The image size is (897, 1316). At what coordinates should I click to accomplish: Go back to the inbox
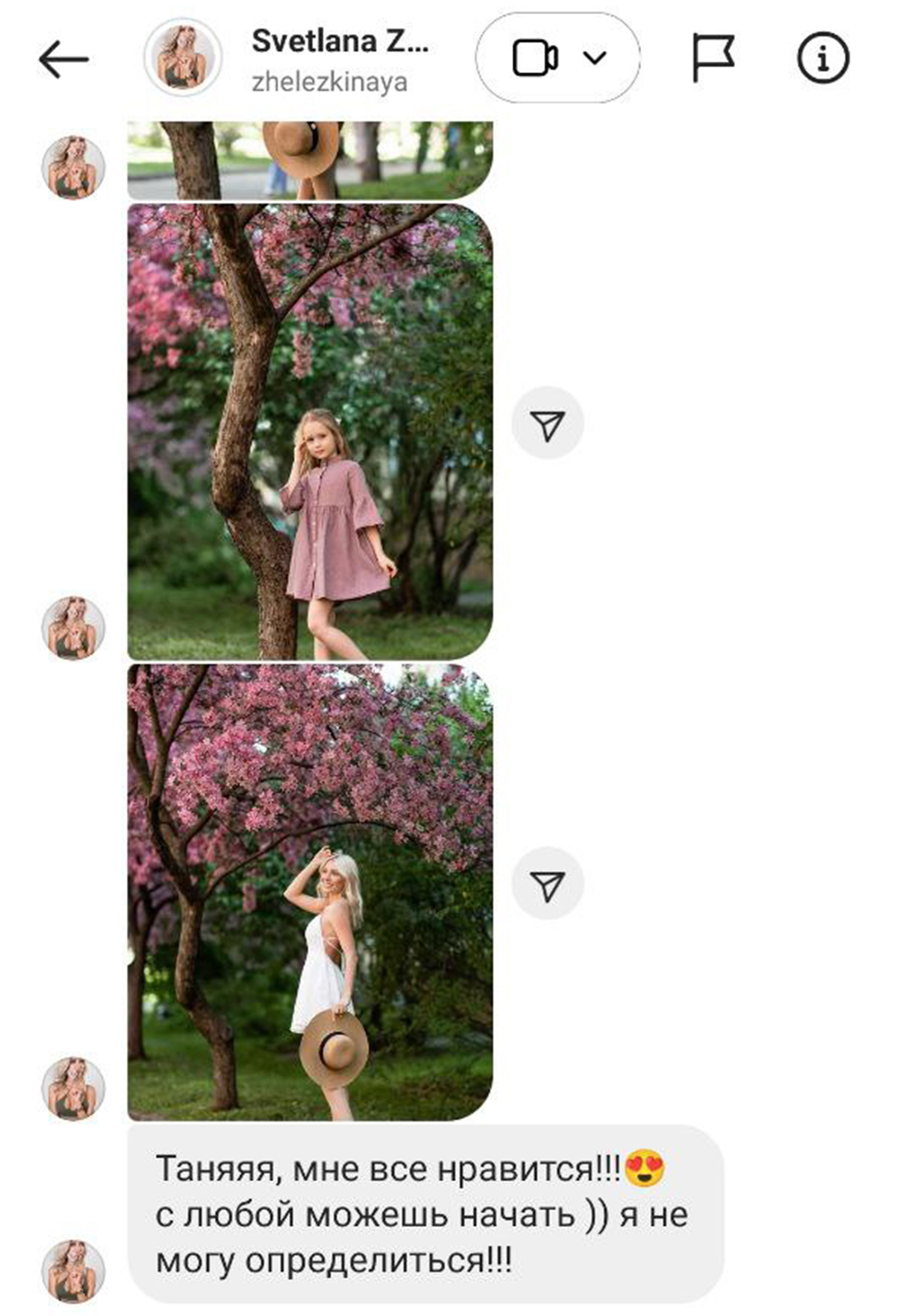tap(63, 59)
